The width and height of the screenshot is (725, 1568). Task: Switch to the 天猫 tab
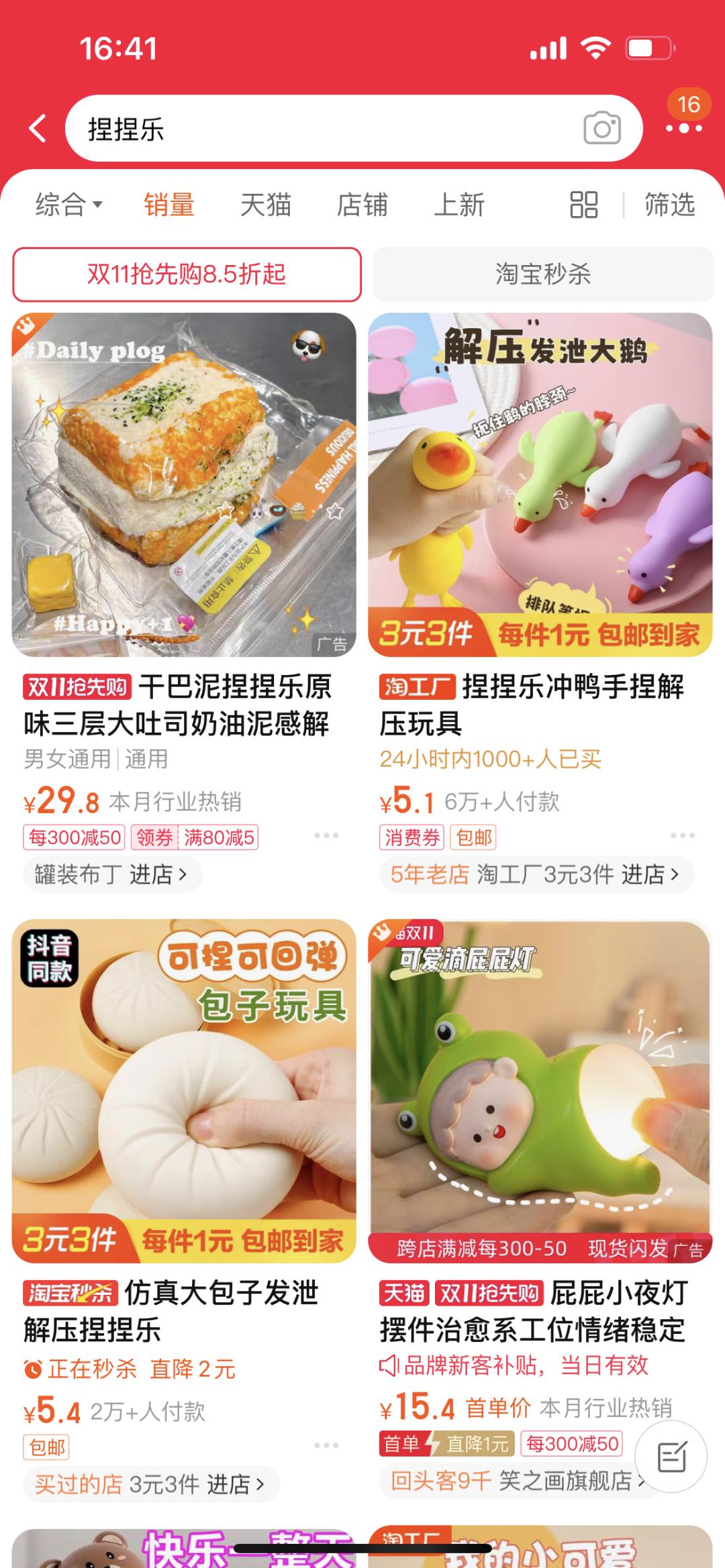pos(266,205)
